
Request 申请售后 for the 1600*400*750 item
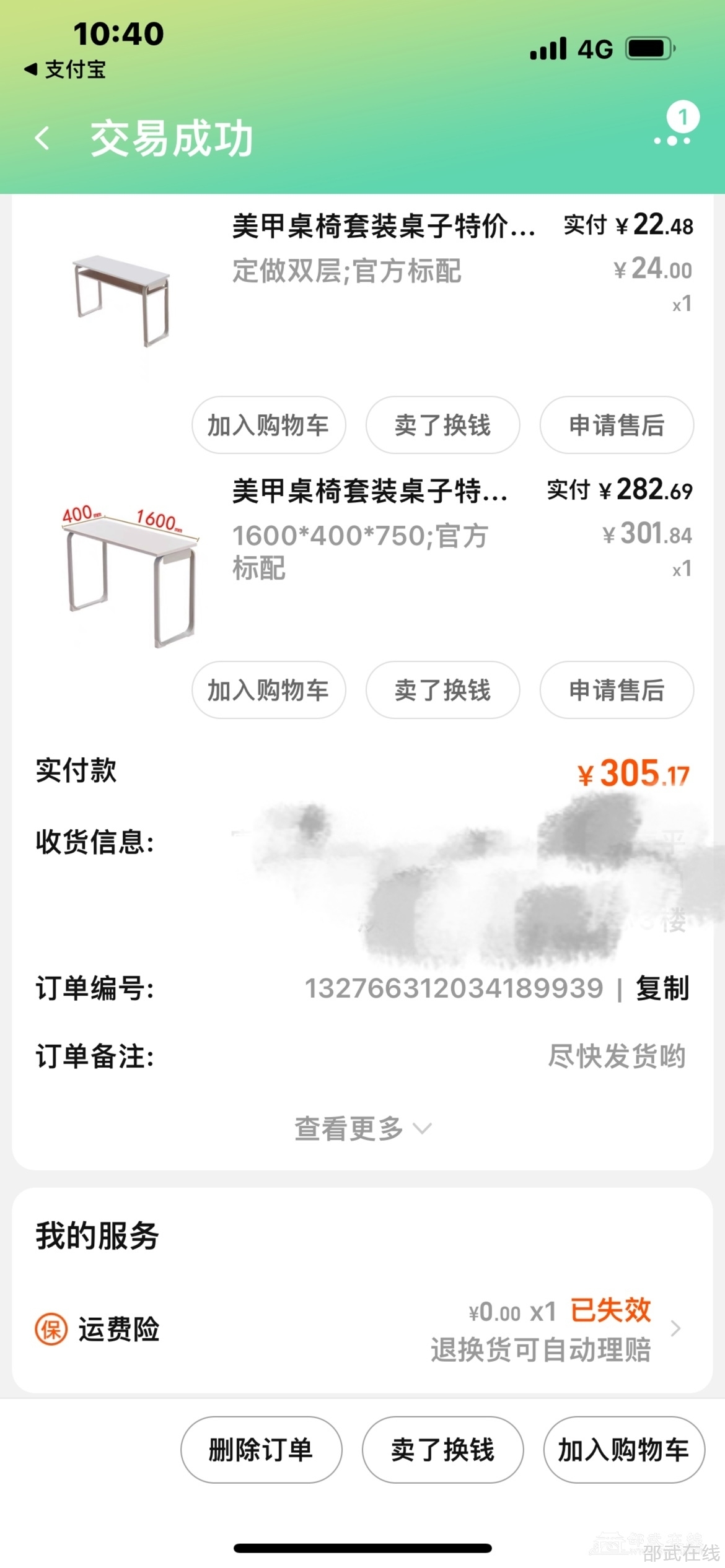(x=617, y=690)
